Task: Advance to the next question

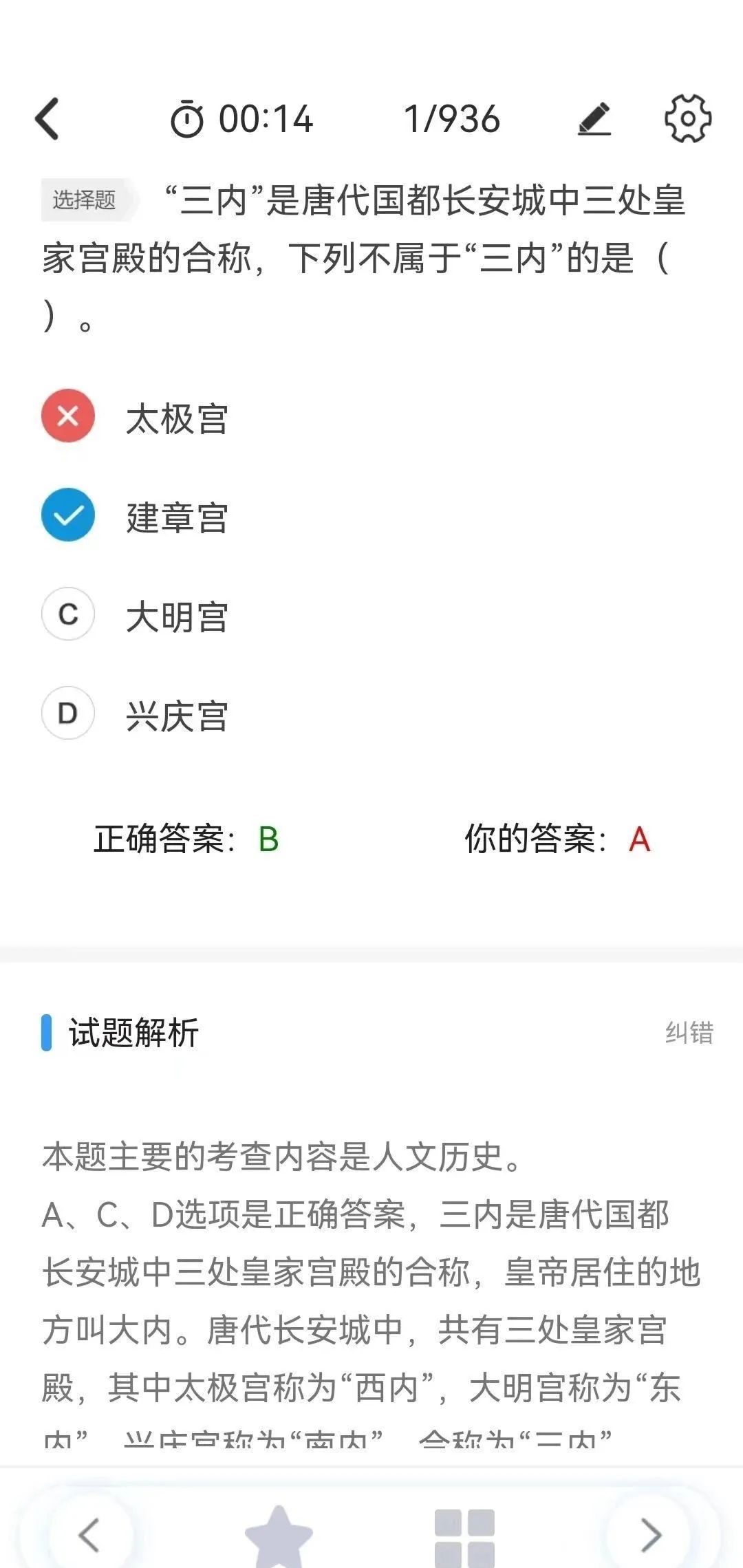Action: click(x=651, y=1534)
